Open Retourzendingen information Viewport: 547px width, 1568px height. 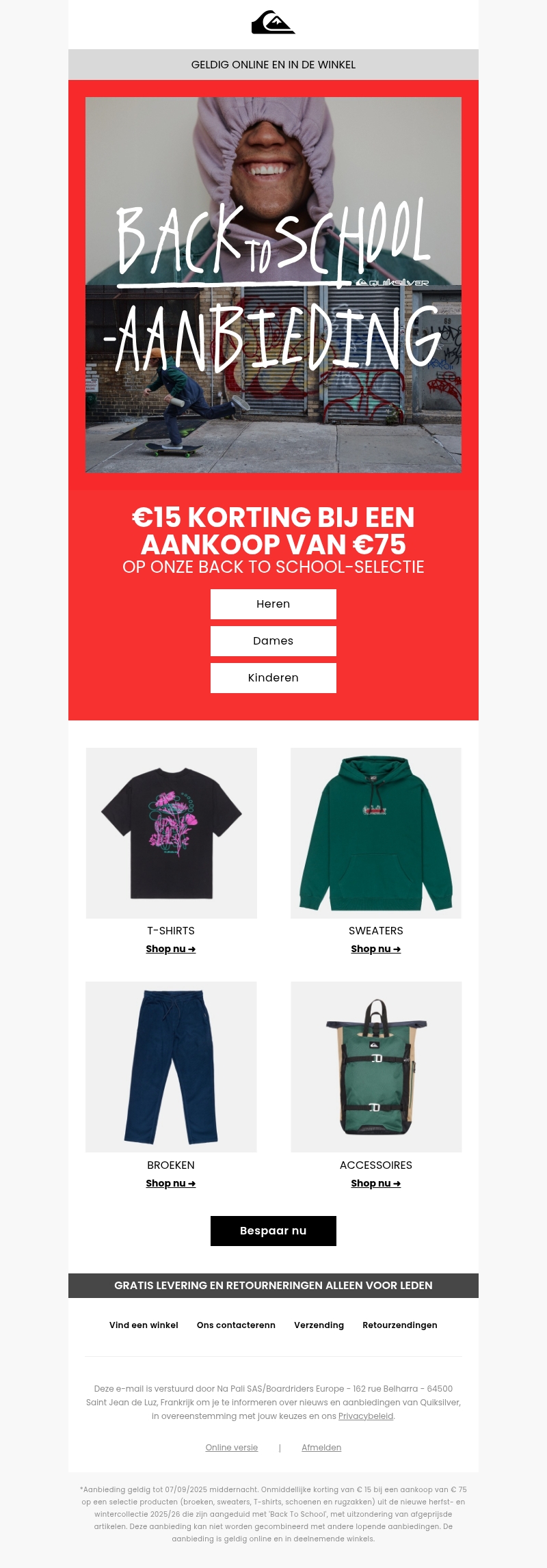point(399,1325)
